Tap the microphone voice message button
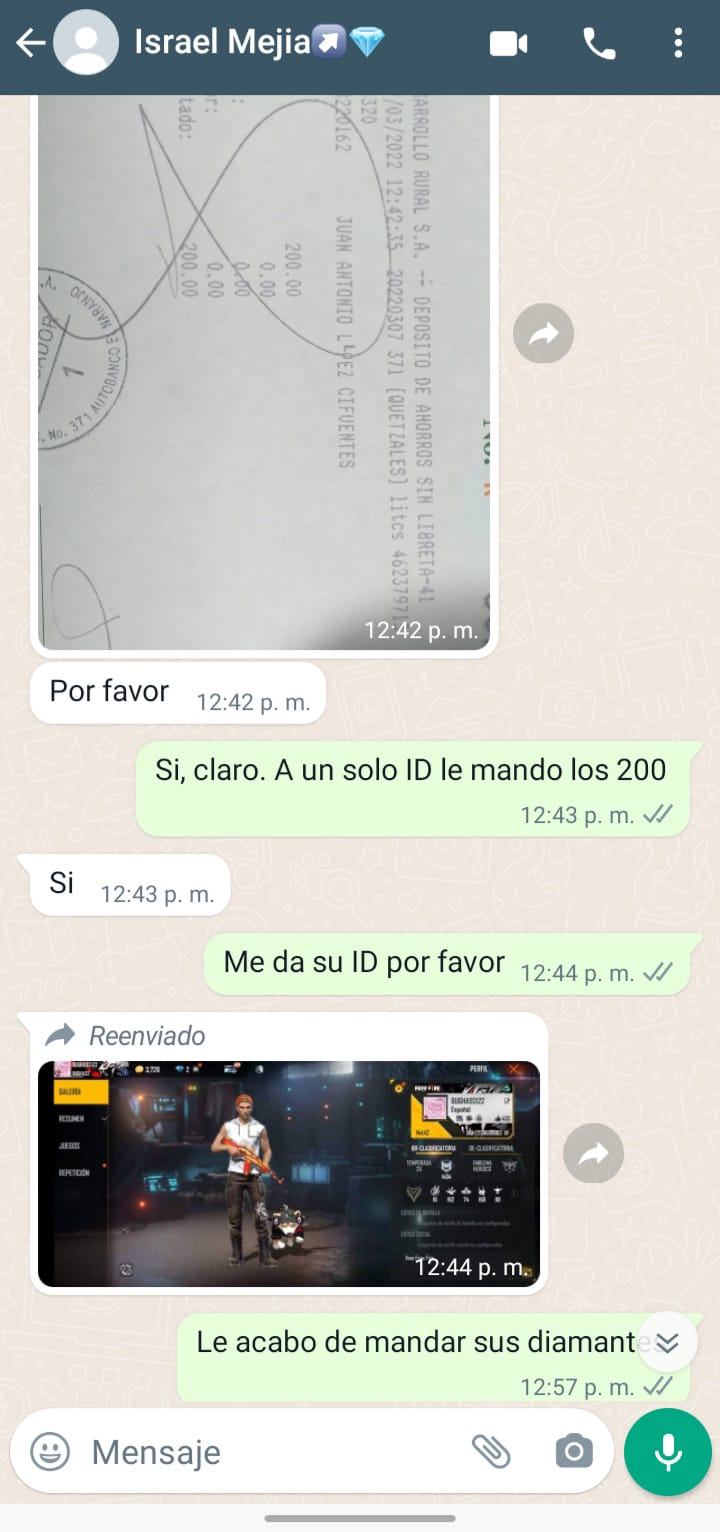 coord(667,1452)
